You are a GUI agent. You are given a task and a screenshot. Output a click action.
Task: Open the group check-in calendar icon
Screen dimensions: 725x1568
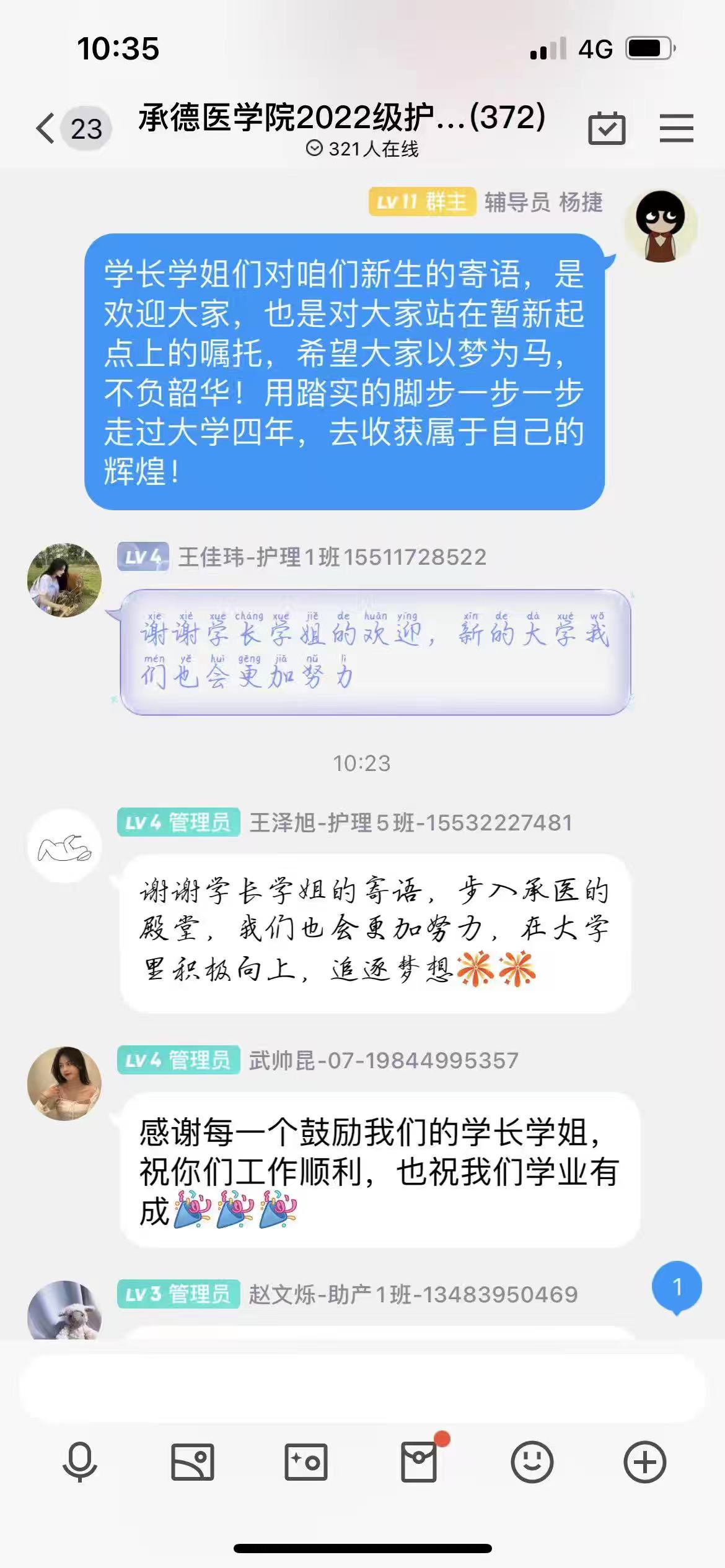coord(606,128)
